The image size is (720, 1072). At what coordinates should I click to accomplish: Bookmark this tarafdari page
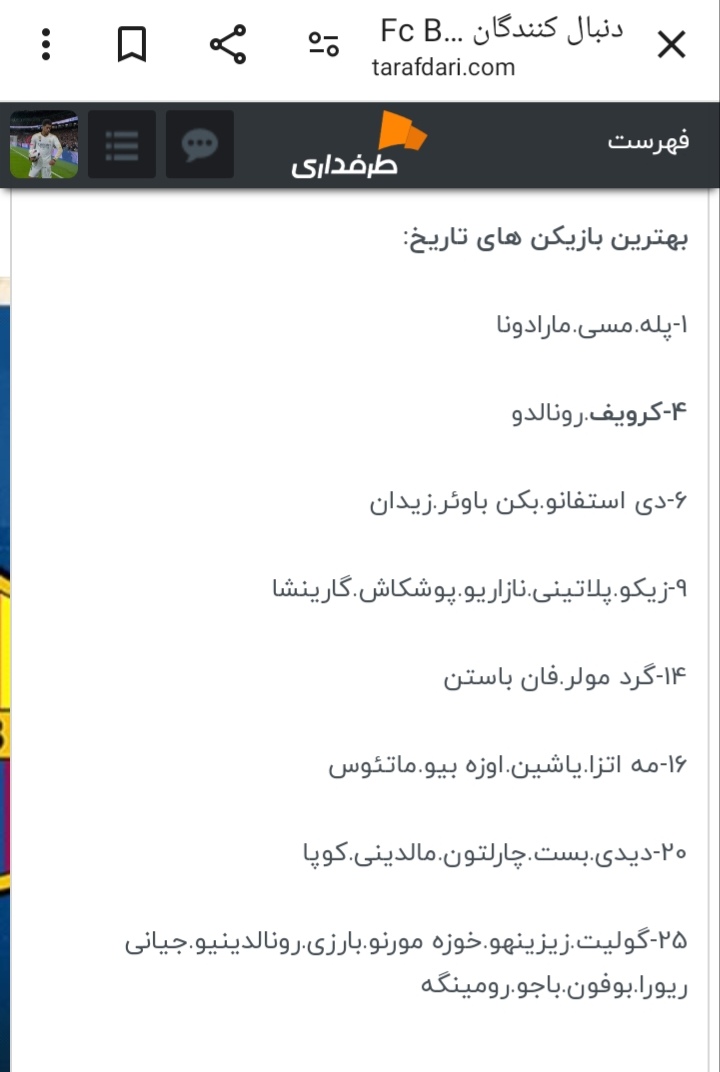coord(132,45)
